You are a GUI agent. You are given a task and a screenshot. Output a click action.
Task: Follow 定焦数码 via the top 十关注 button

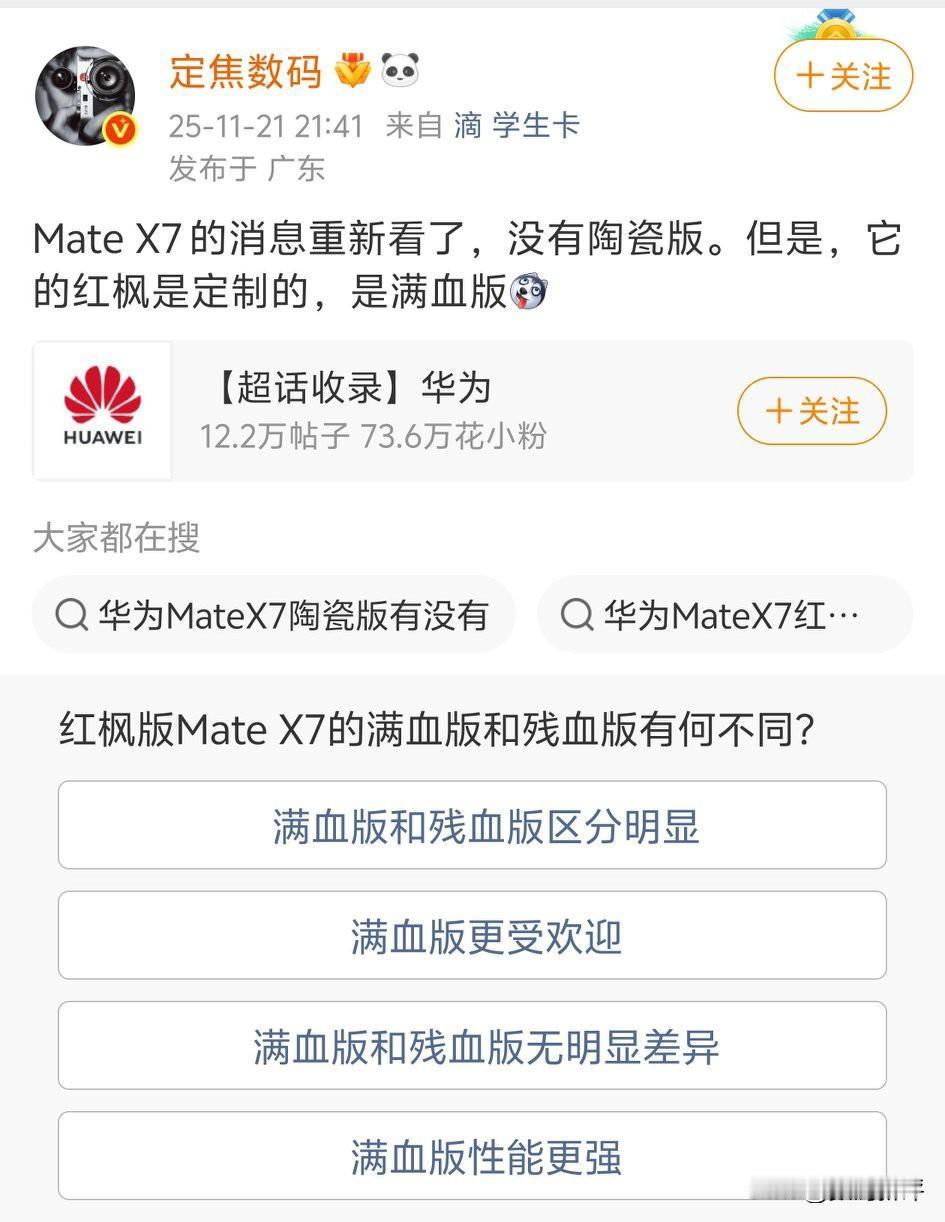(843, 76)
